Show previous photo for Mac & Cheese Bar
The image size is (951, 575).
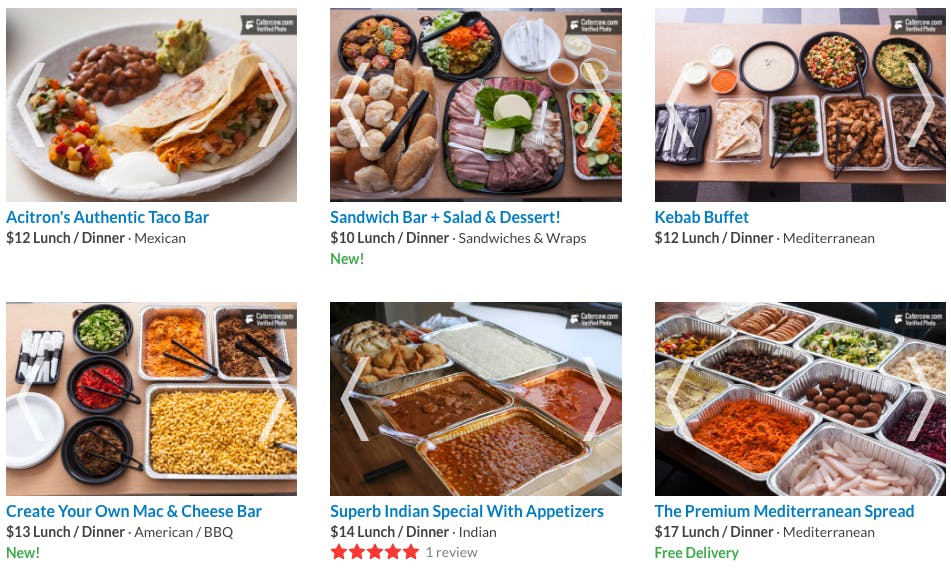tap(31, 399)
